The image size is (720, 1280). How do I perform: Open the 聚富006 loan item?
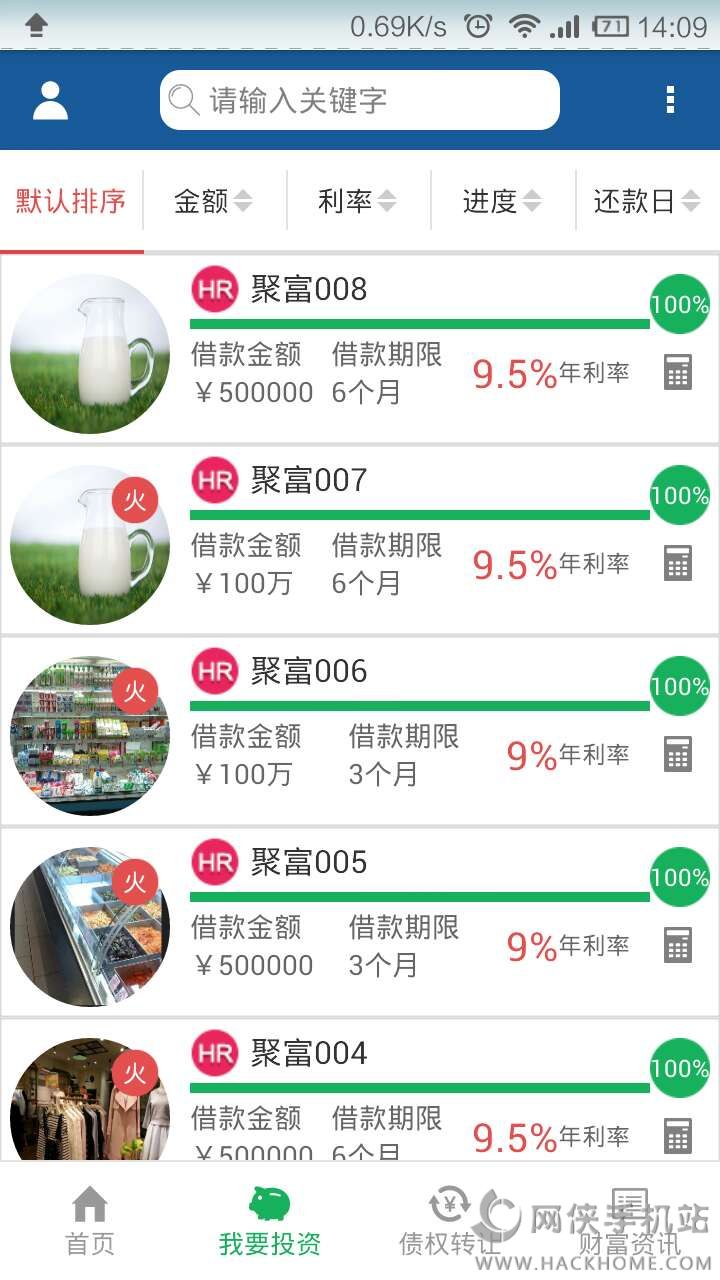coord(309,672)
